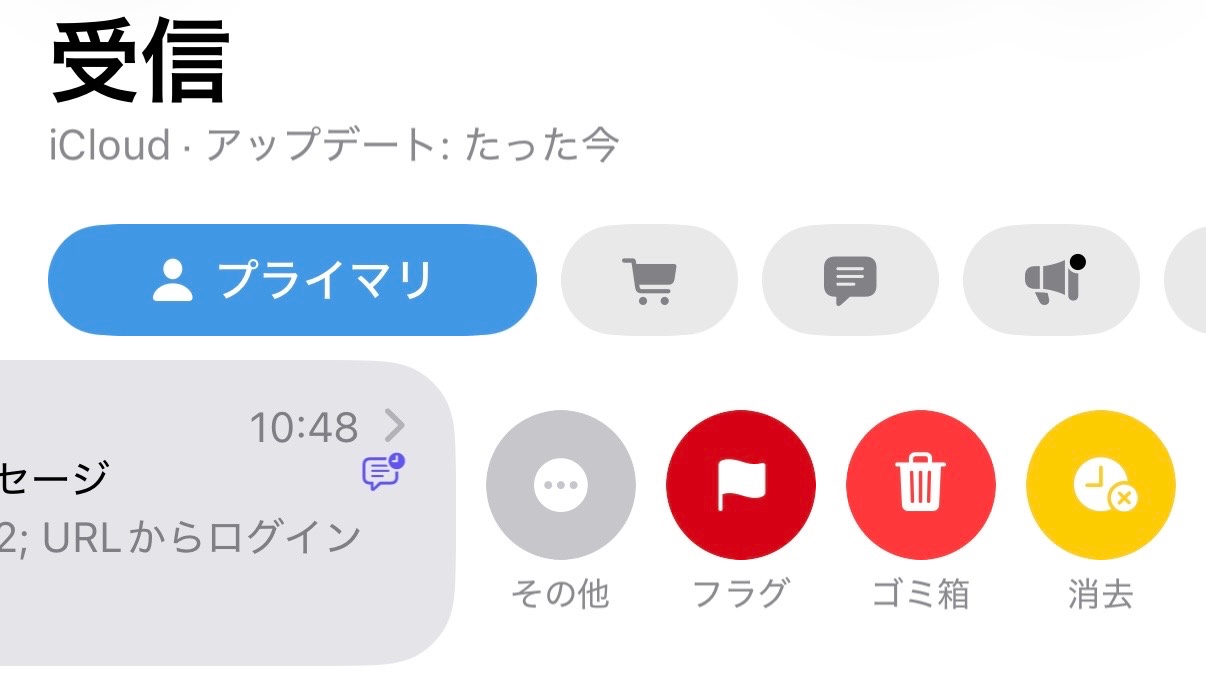Move the message to ゴミ箱
This screenshot has width=1206, height=681.
920,485
